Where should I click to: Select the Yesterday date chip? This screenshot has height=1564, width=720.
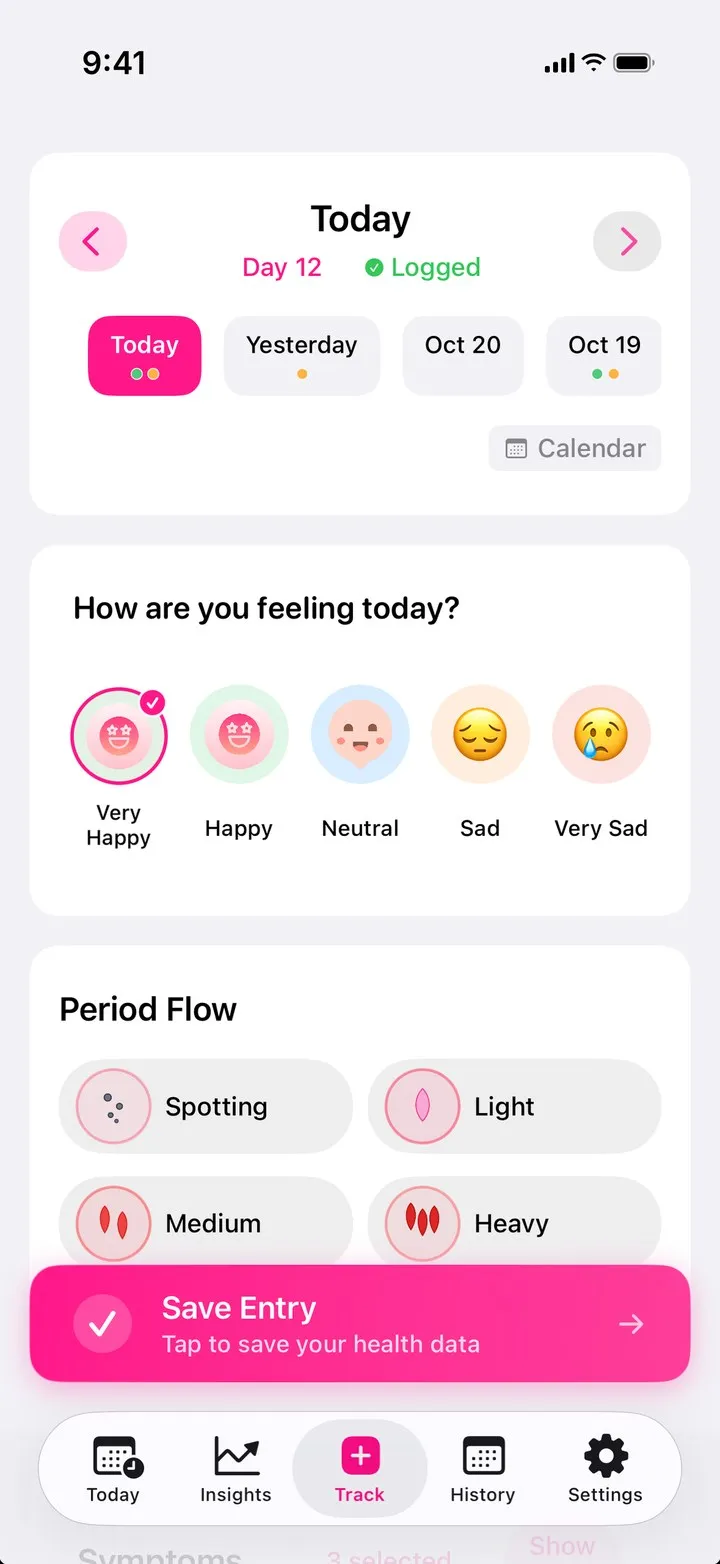[301, 356]
